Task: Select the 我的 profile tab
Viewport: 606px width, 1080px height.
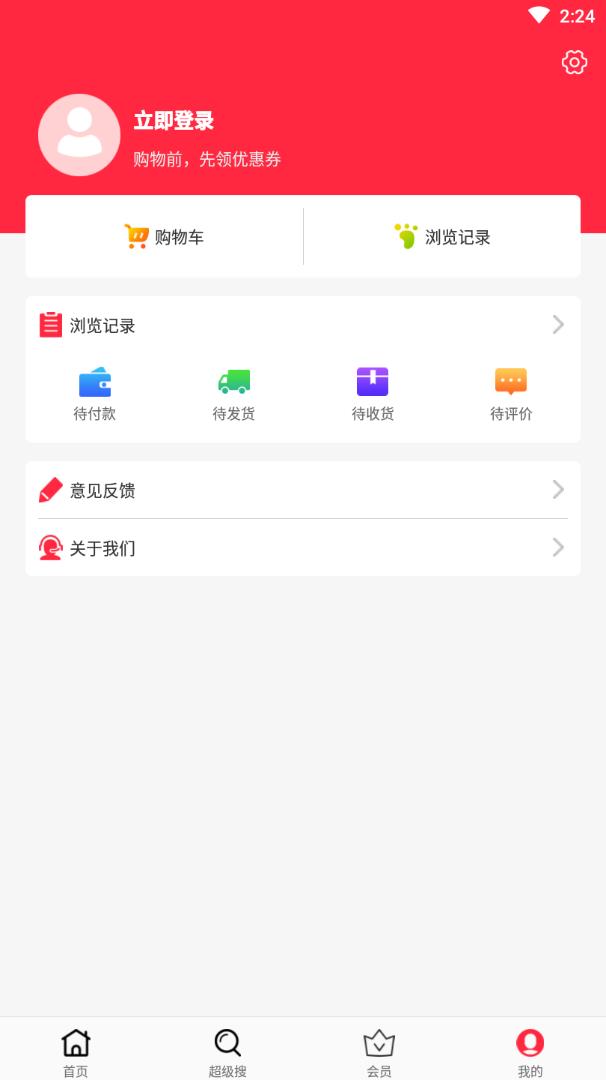Action: coord(530,1051)
